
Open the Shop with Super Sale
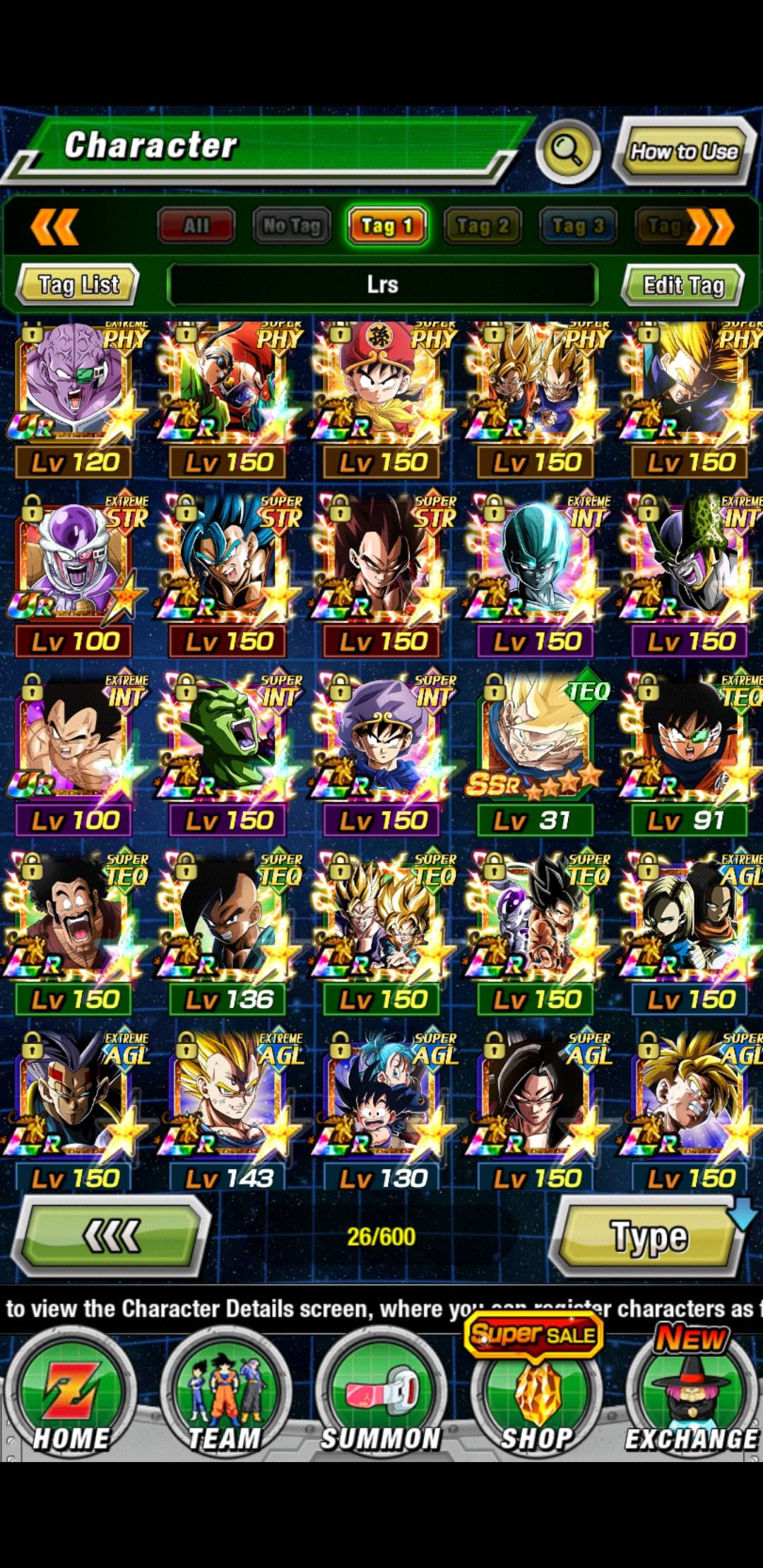click(x=537, y=1395)
